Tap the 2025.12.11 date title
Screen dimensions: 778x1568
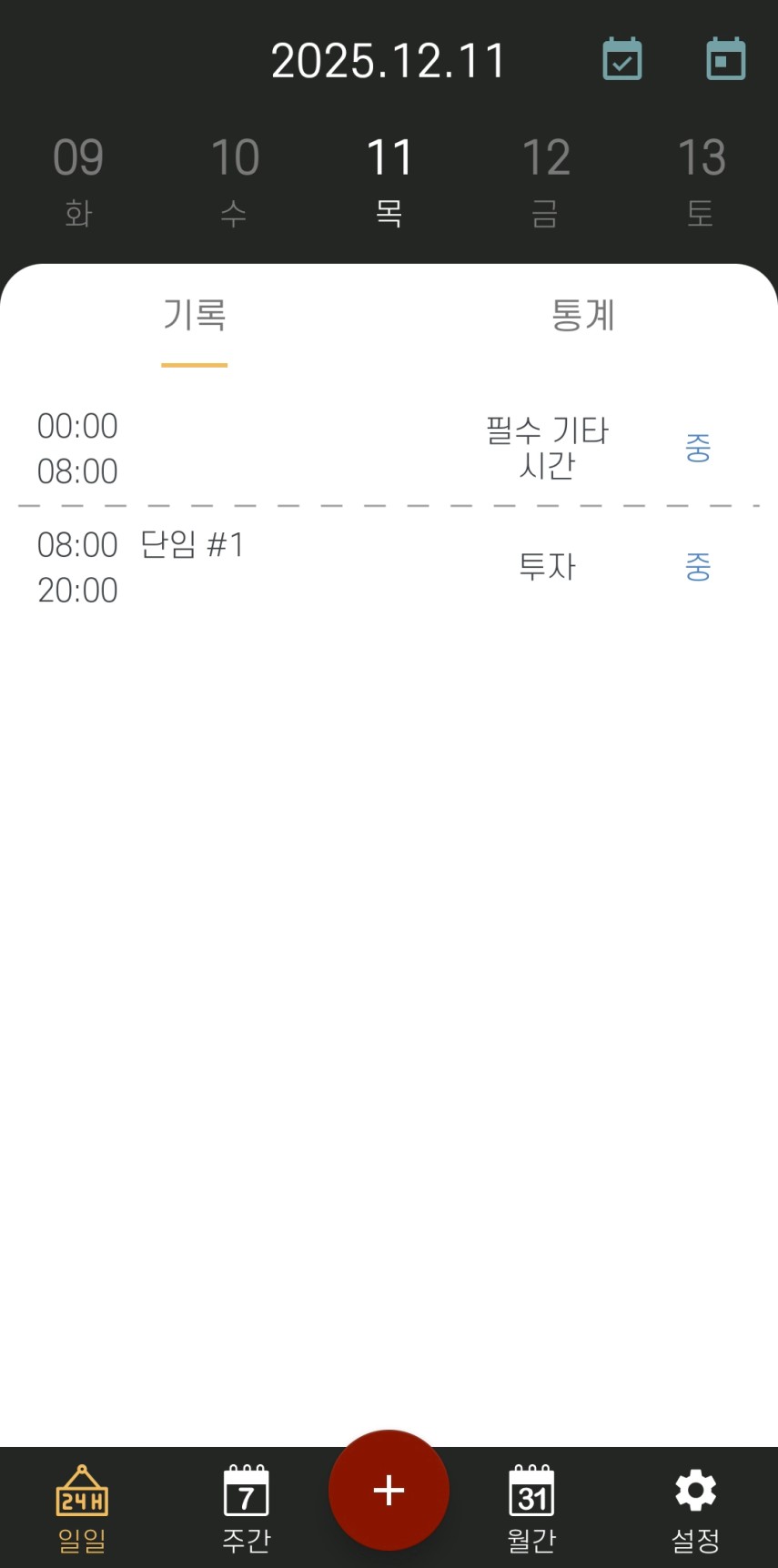pyautogui.click(x=388, y=62)
